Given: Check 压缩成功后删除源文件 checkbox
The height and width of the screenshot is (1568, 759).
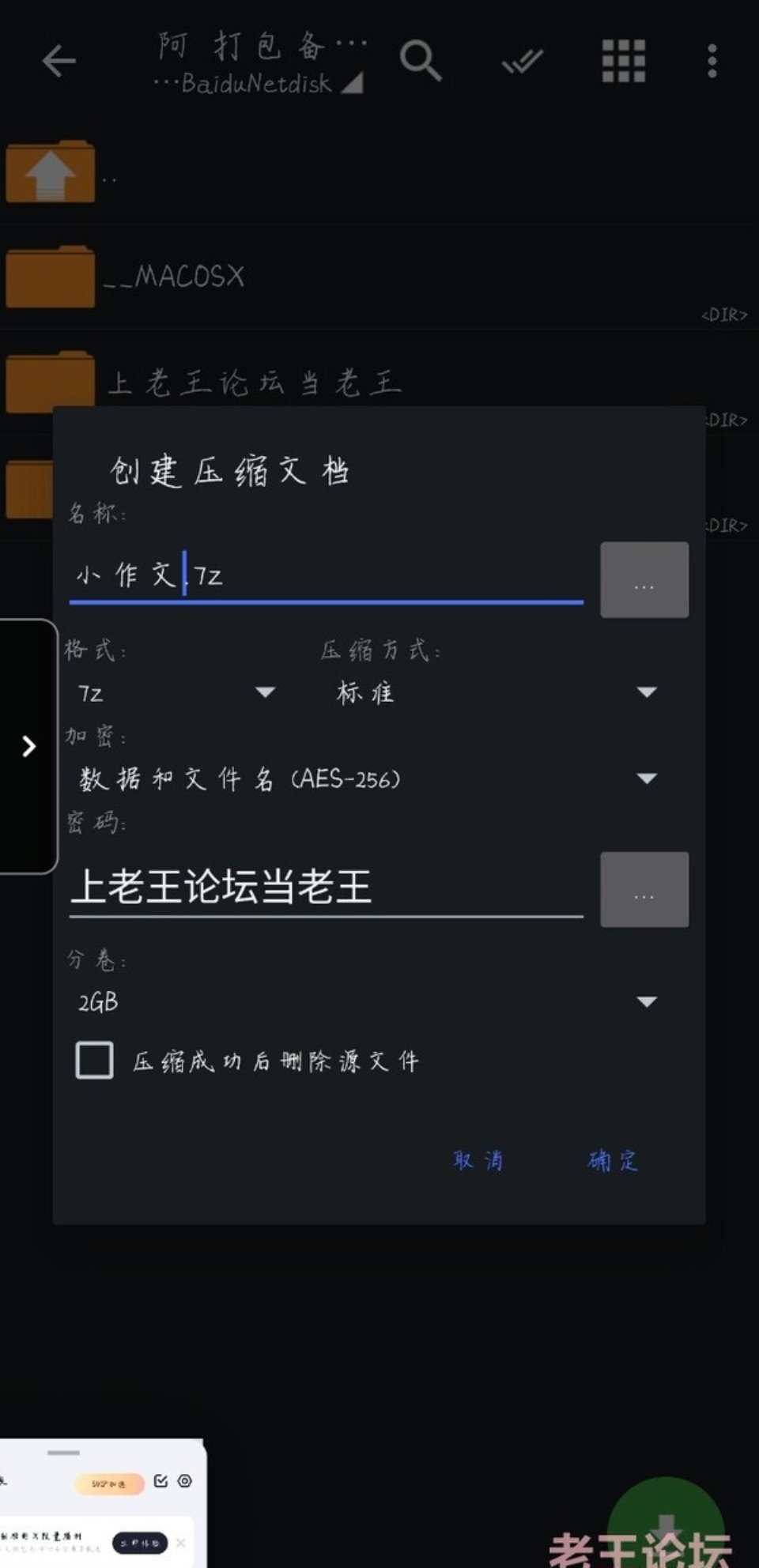Looking at the screenshot, I should point(94,1061).
